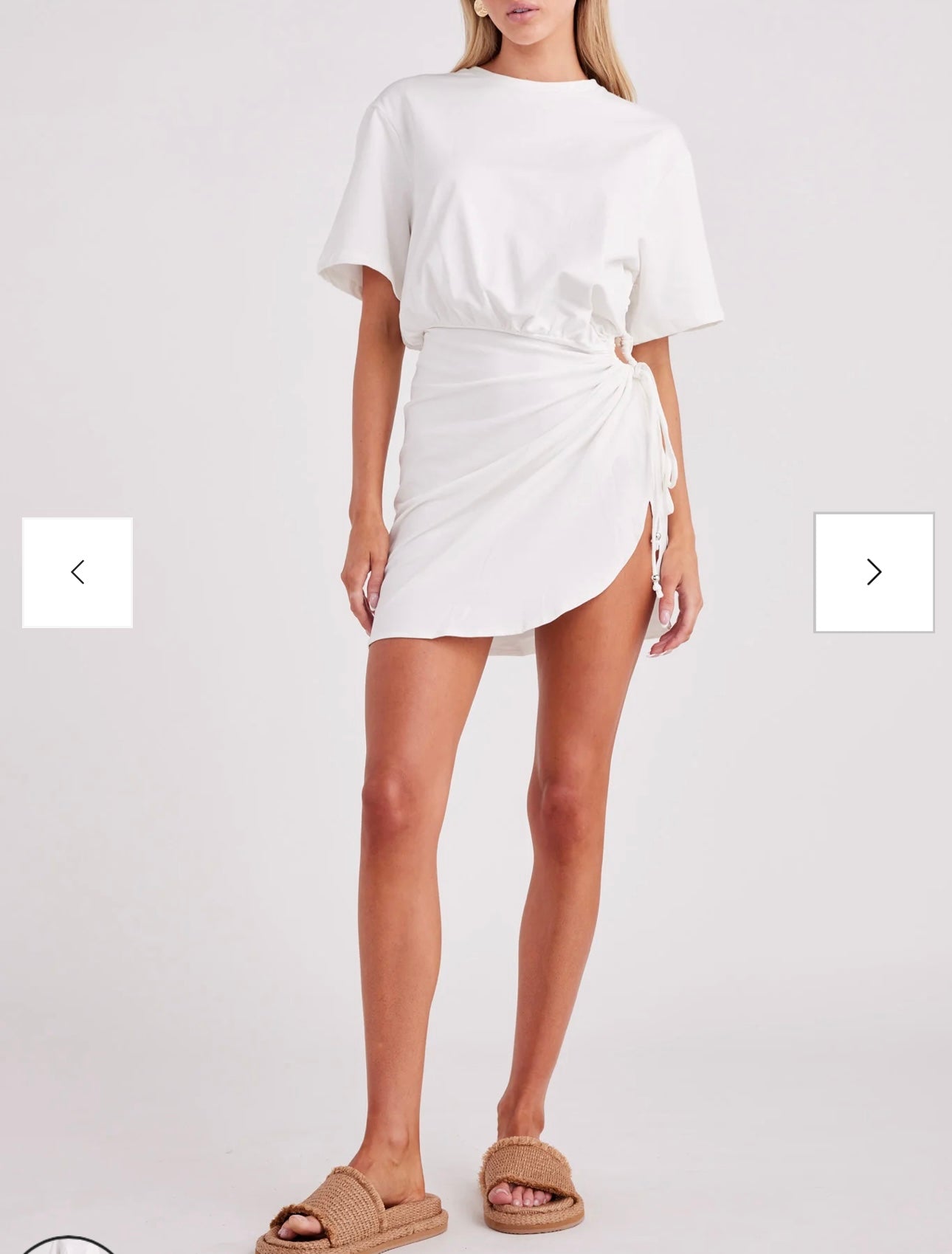Go back to the previous product photo
This screenshot has width=952, height=1254.
77,573
